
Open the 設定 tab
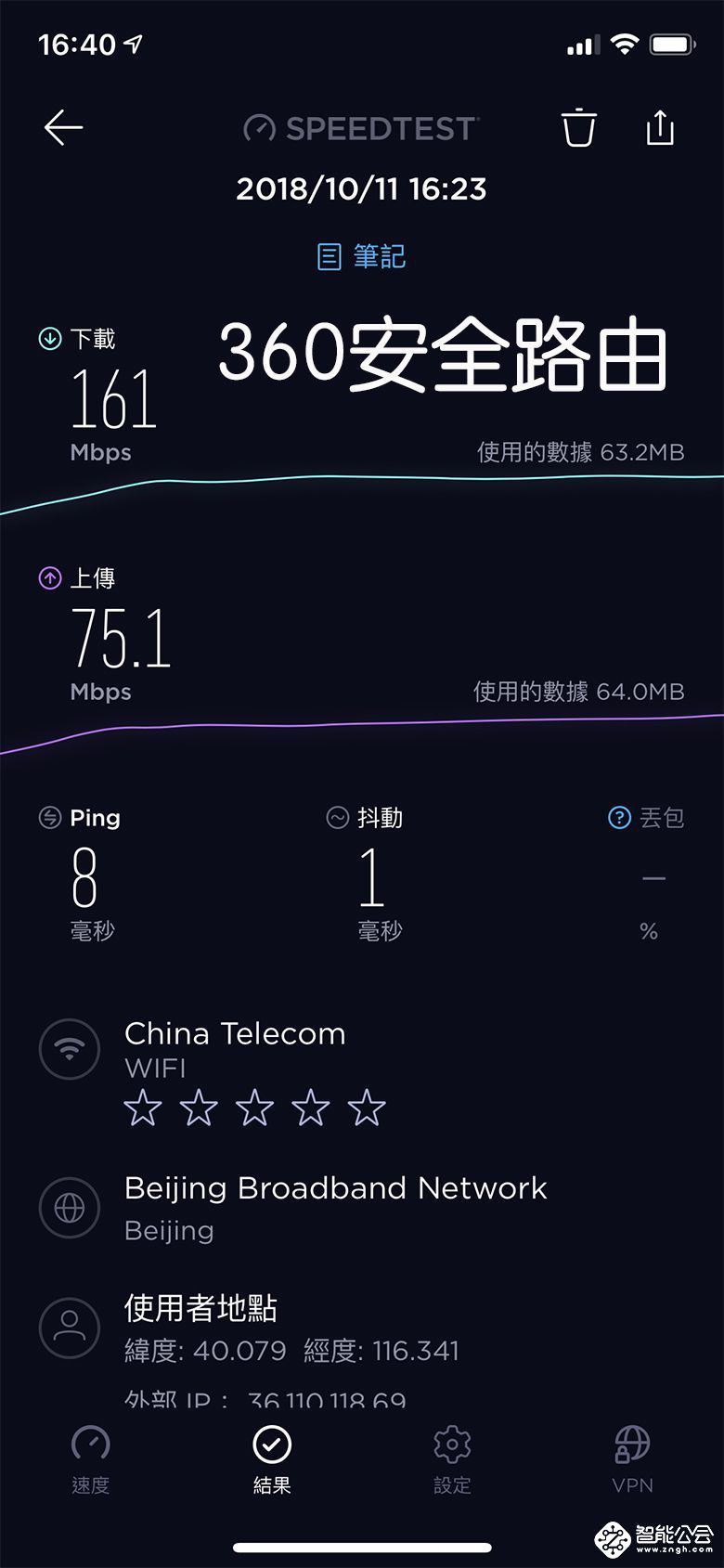pyautogui.click(x=452, y=1459)
